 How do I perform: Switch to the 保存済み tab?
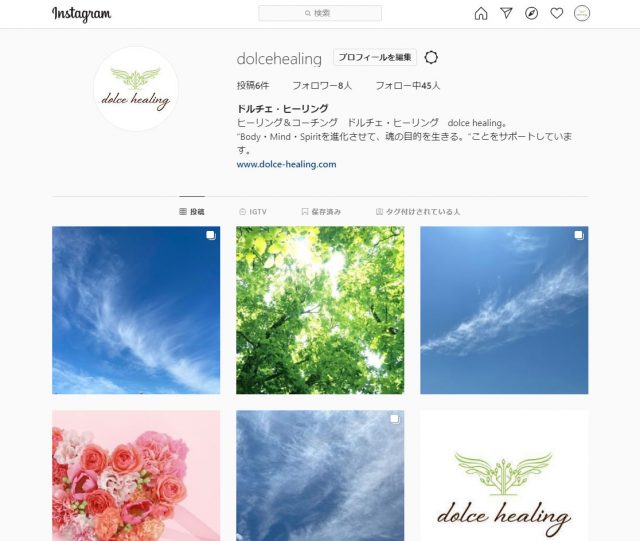point(321,212)
